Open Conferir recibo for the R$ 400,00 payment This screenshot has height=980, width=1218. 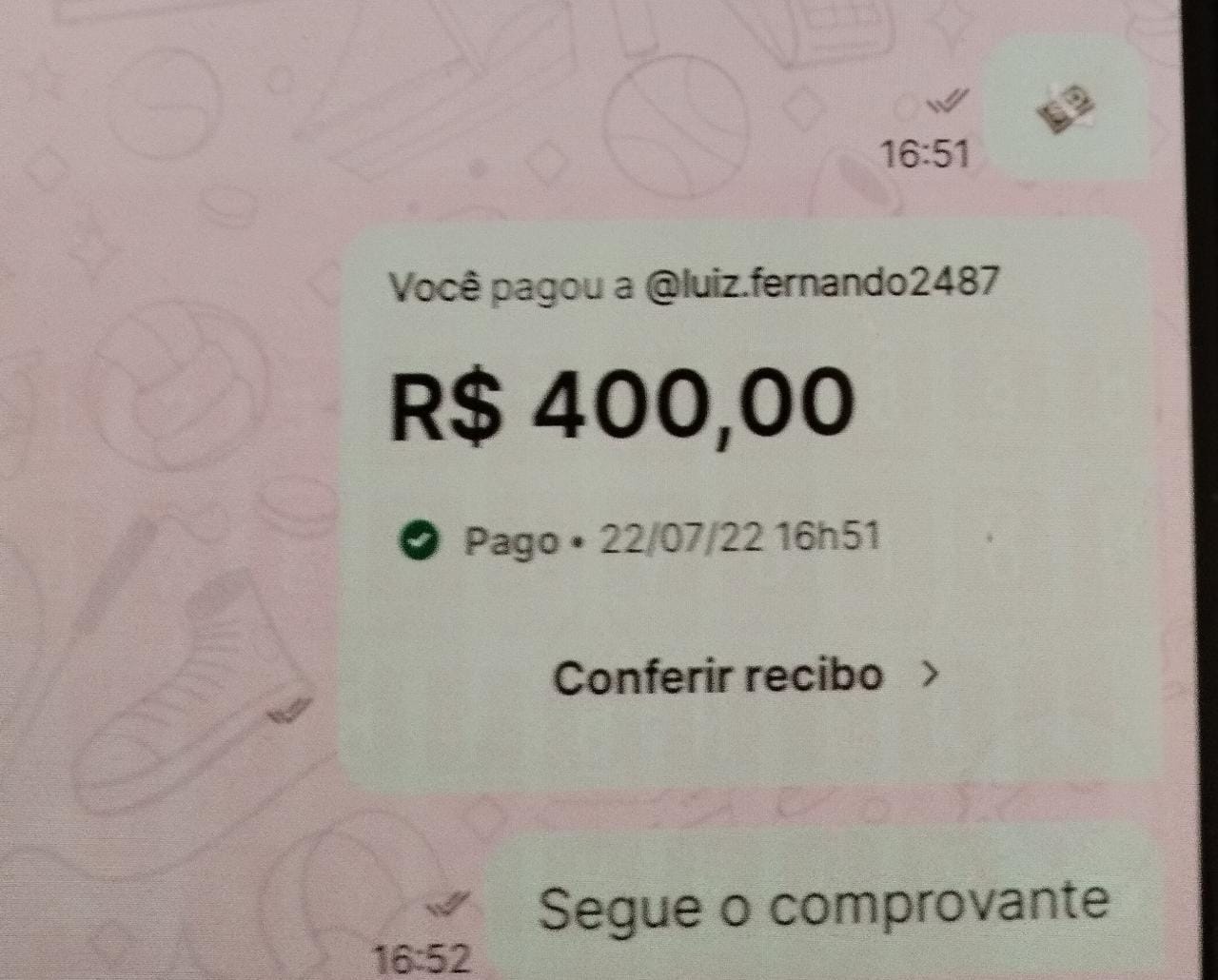744,676
